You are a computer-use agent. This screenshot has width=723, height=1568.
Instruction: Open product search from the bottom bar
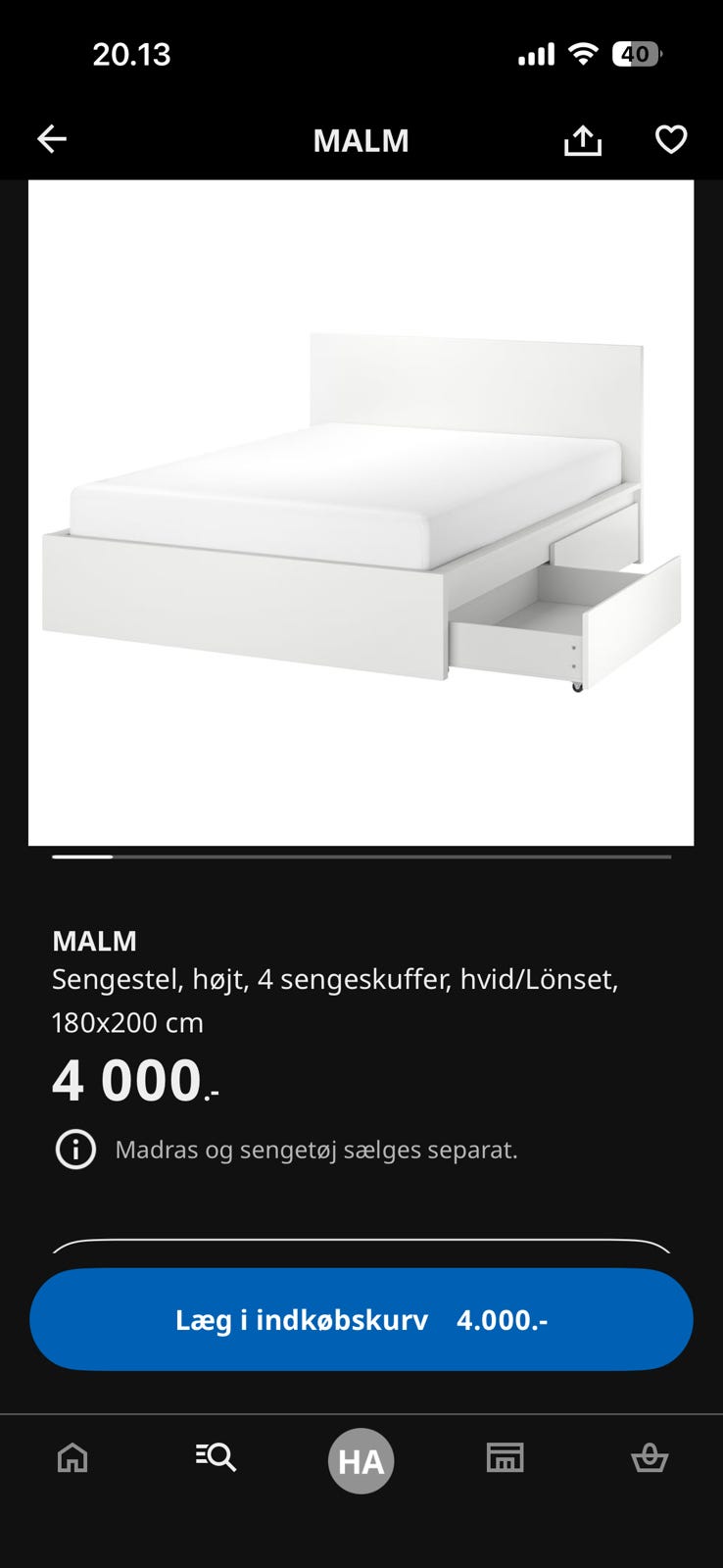click(215, 1458)
